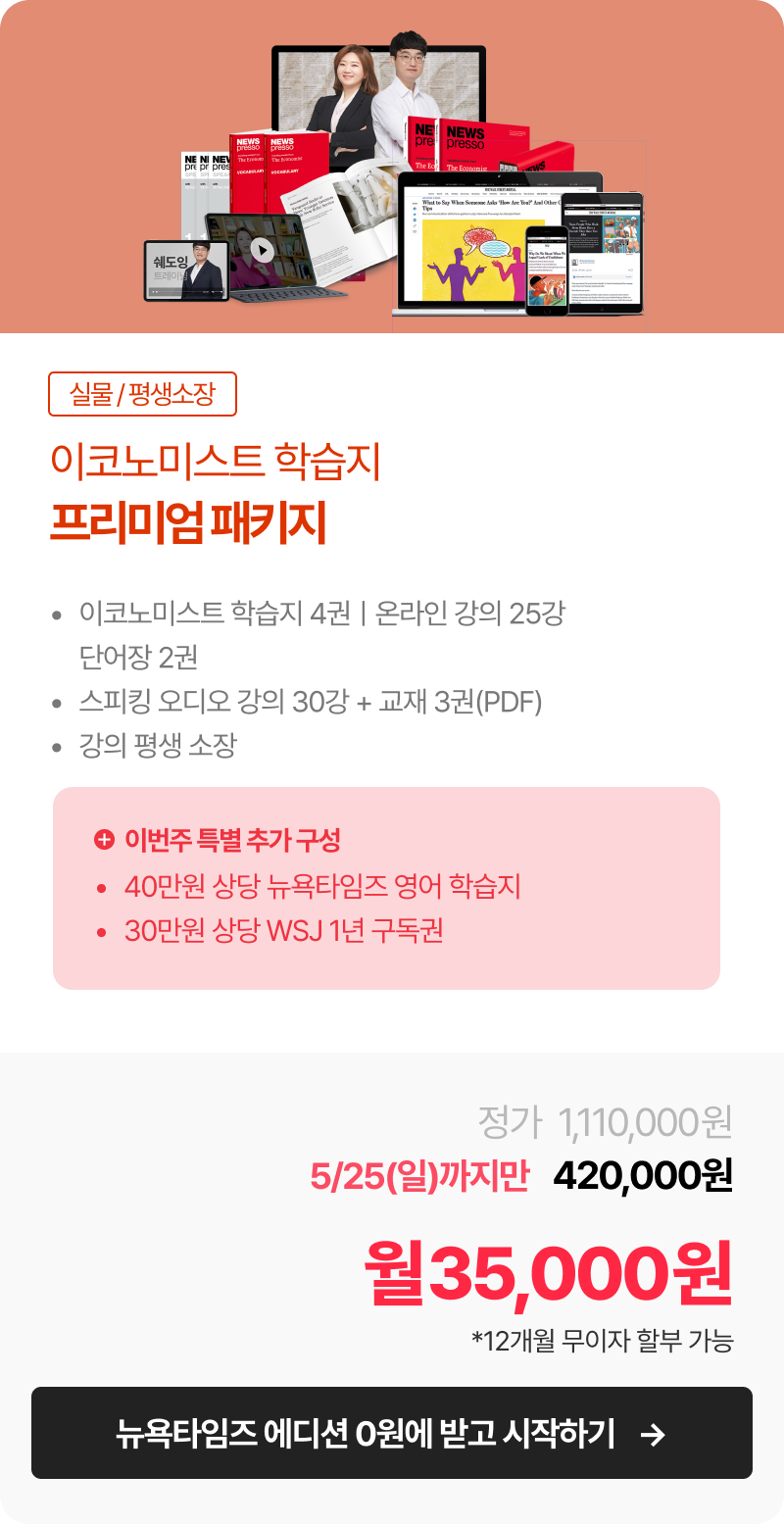This screenshot has width=784, height=1524.
Task: Start with the 뉴욕타임즈 에디션 0원 button
Action: tap(392, 1433)
